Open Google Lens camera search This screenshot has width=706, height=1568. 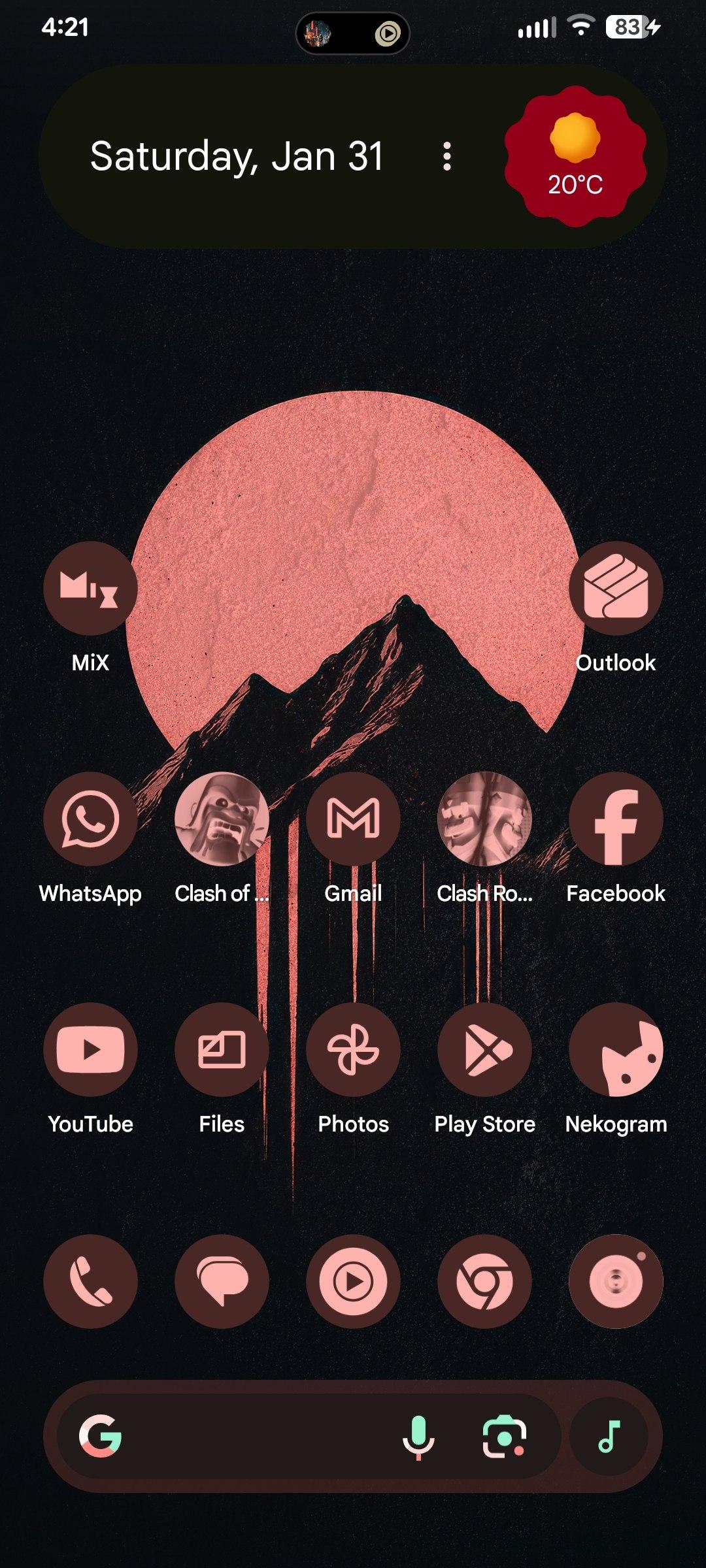click(x=504, y=1436)
